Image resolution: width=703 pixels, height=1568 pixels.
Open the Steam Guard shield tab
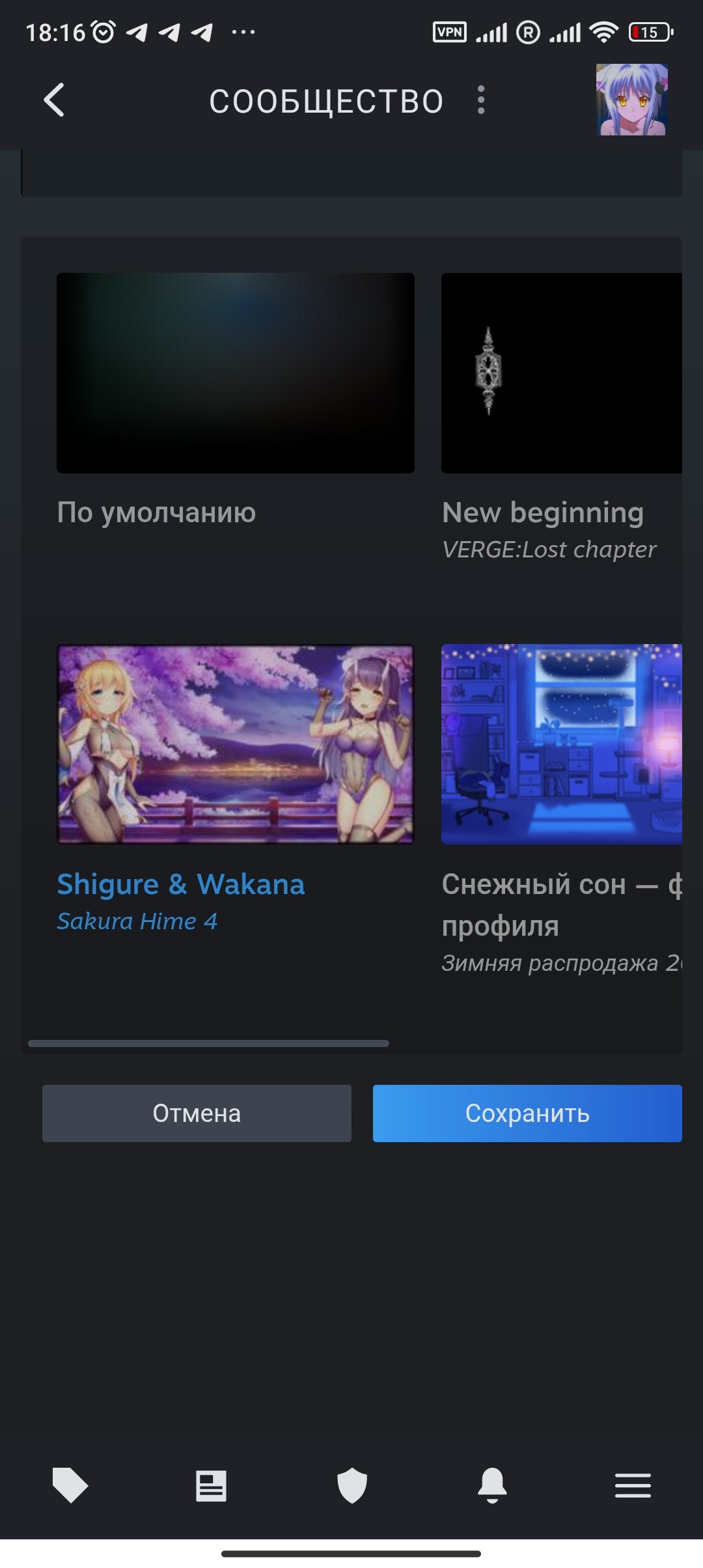point(352,1486)
